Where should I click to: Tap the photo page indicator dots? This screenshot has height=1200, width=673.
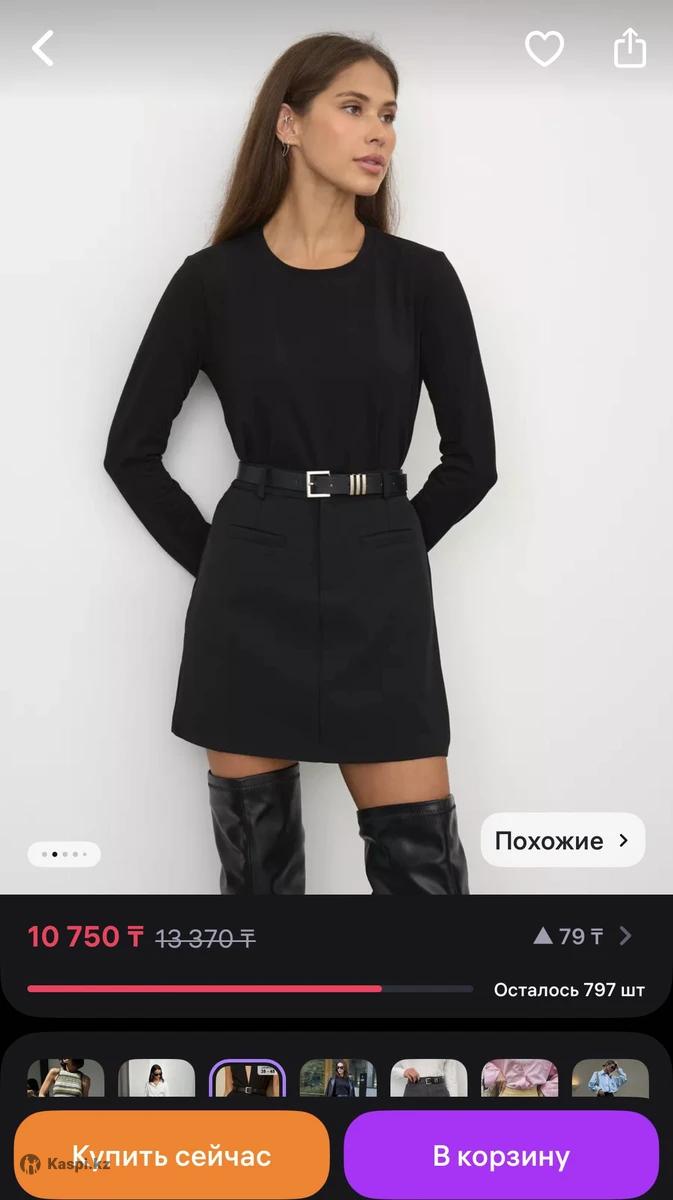[64, 855]
